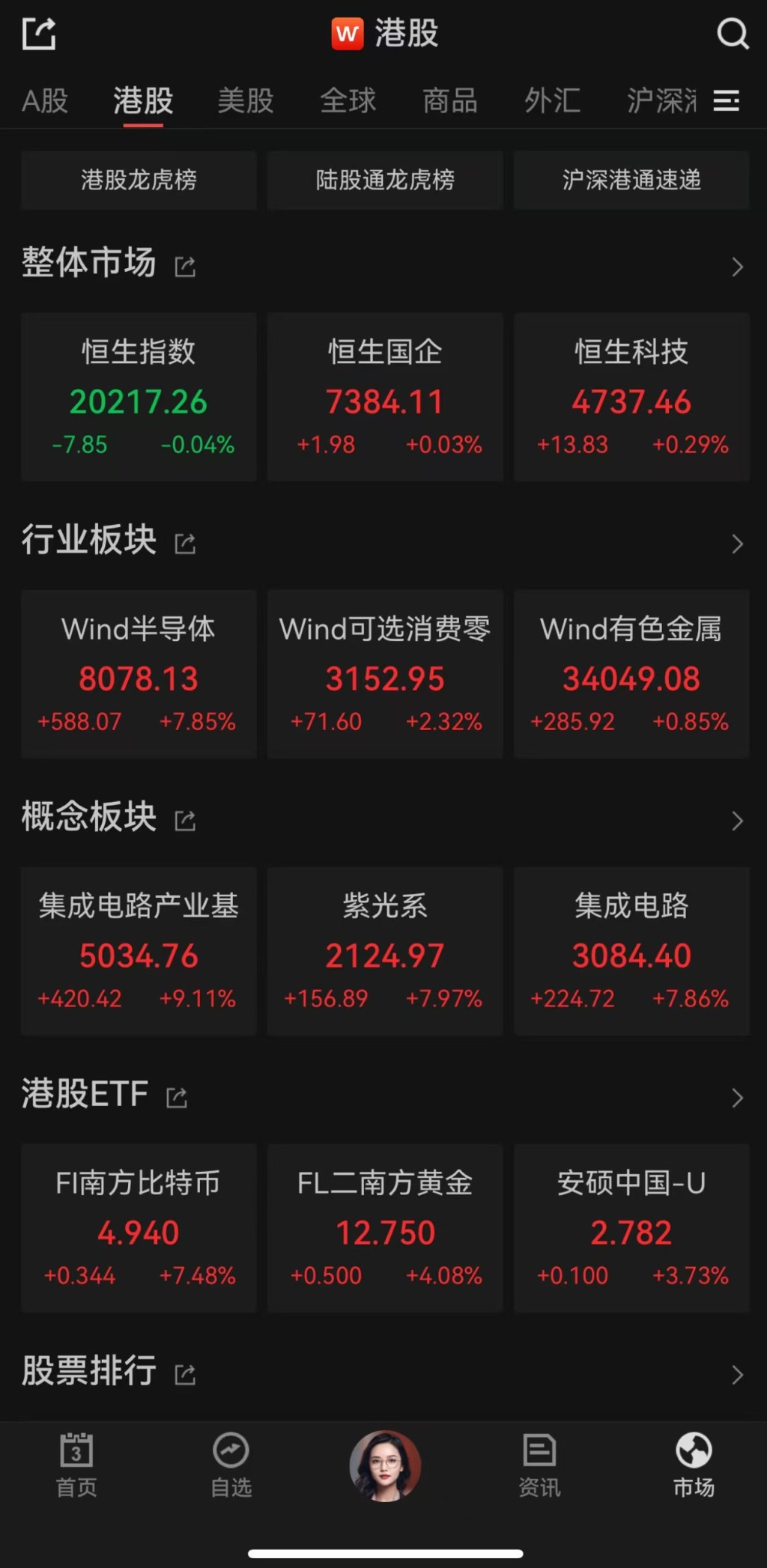Share this page via top-left icon
The width and height of the screenshot is (767, 1568).
(39, 34)
